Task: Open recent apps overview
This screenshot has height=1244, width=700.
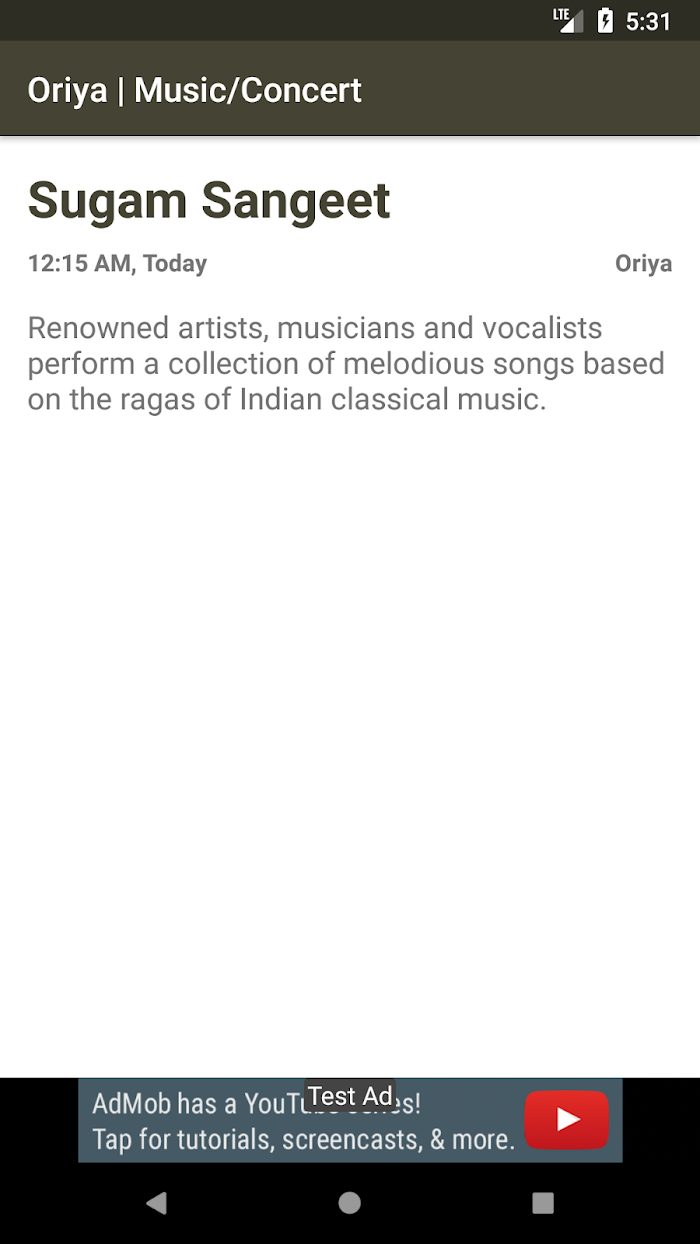Action: coord(543,1203)
